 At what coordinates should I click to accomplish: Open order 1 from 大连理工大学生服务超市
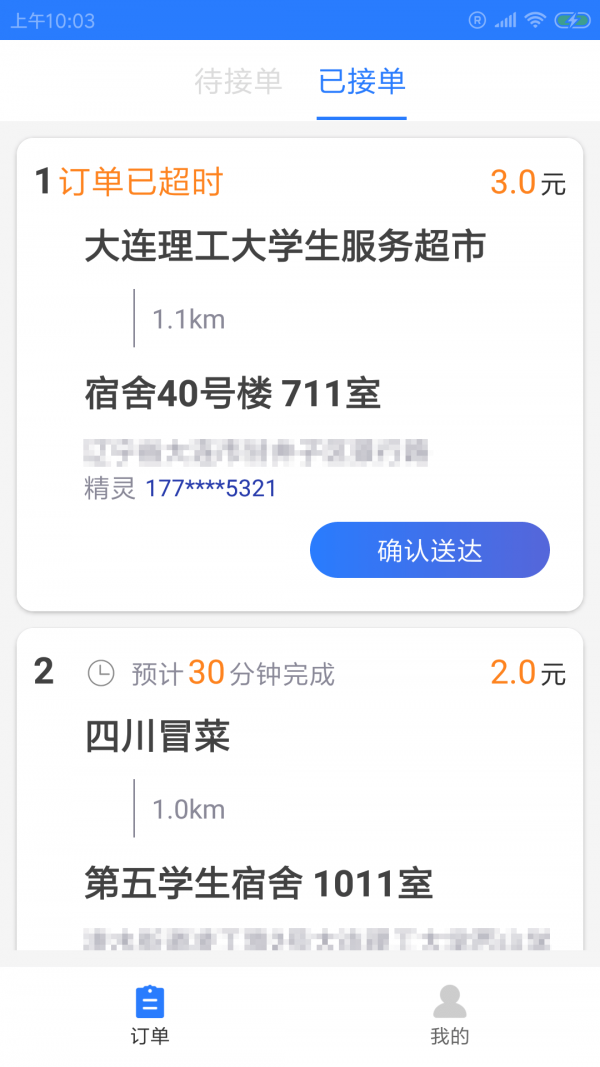coord(300,374)
